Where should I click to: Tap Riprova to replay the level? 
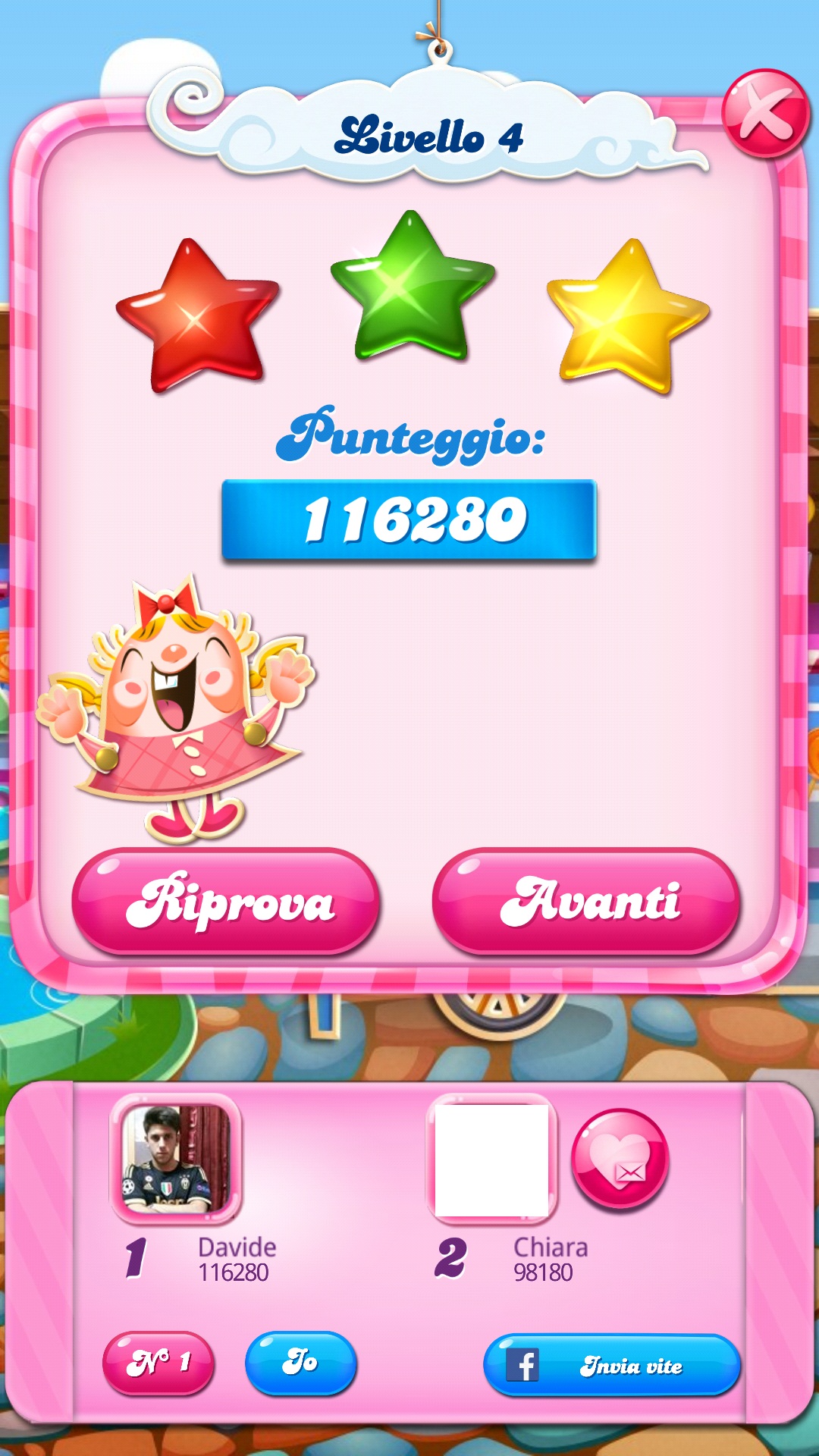click(x=226, y=901)
